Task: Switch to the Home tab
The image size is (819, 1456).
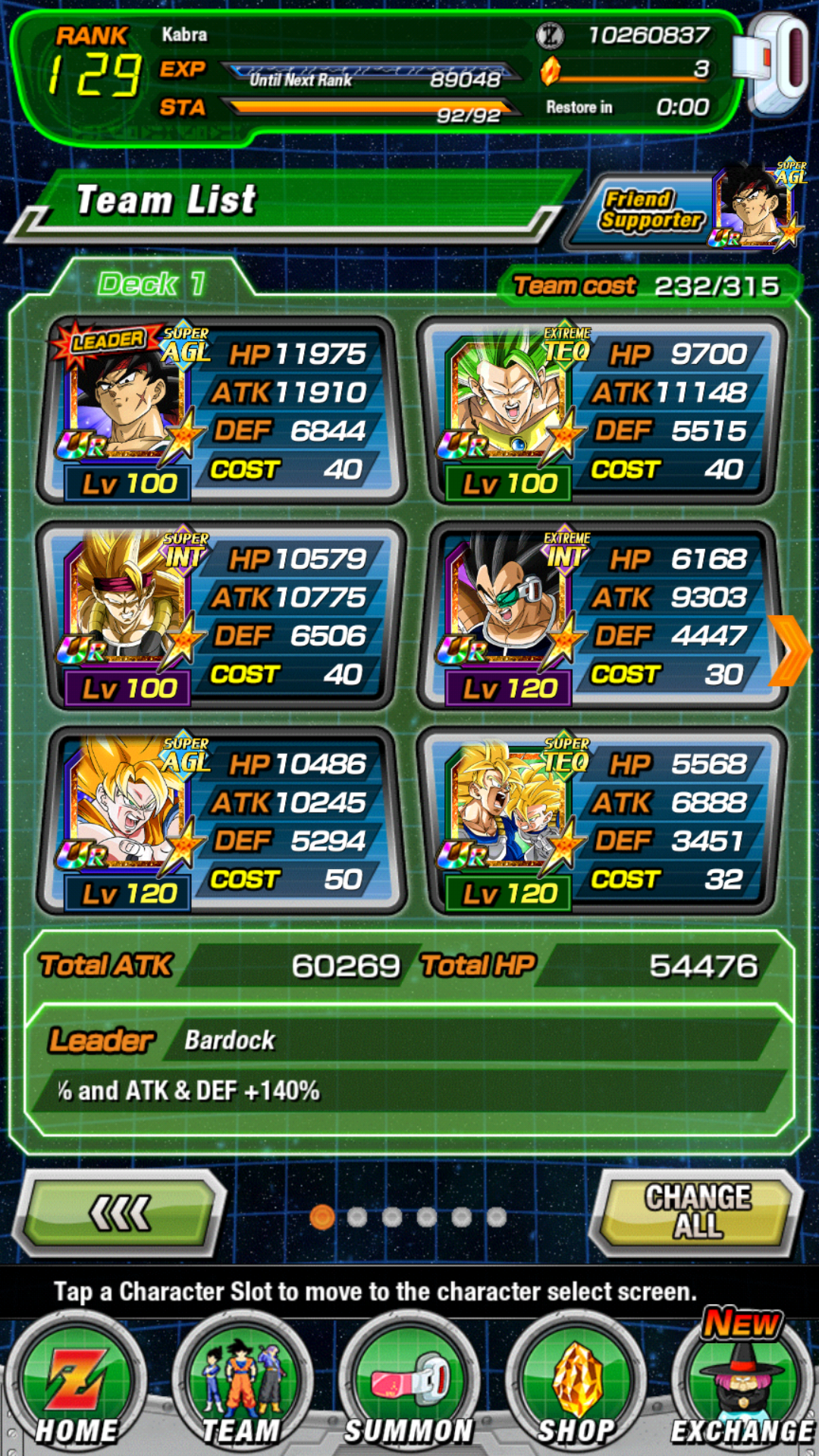Action: tap(76, 1388)
